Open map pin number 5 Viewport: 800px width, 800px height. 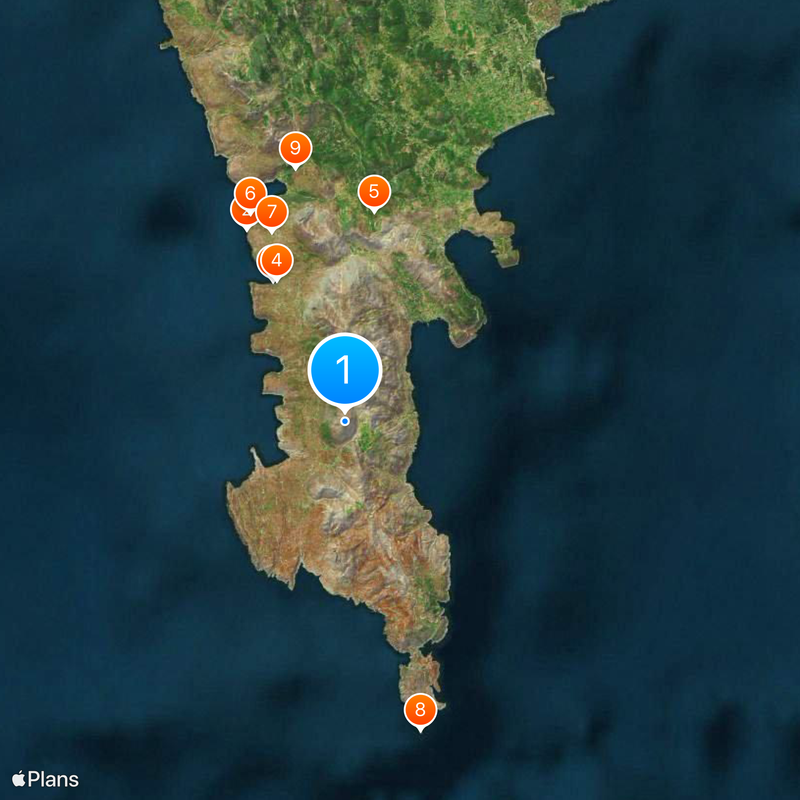[374, 191]
